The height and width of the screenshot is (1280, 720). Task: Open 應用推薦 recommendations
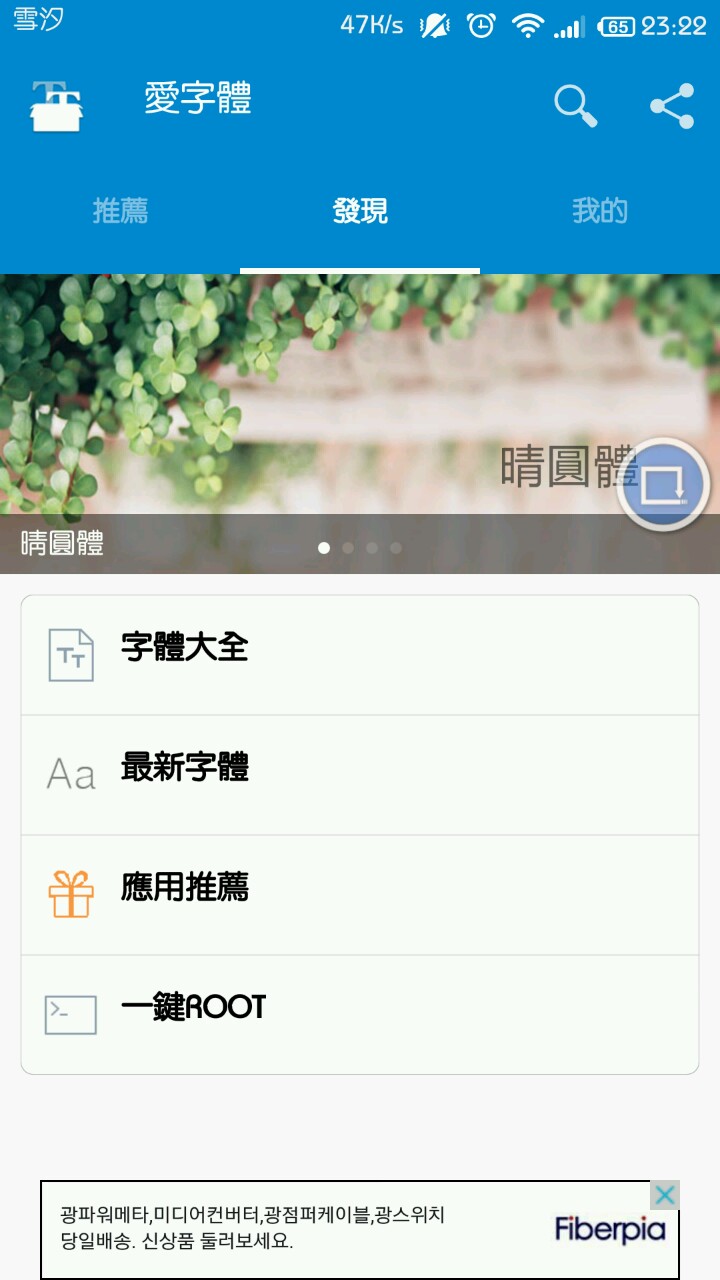[x=360, y=895]
